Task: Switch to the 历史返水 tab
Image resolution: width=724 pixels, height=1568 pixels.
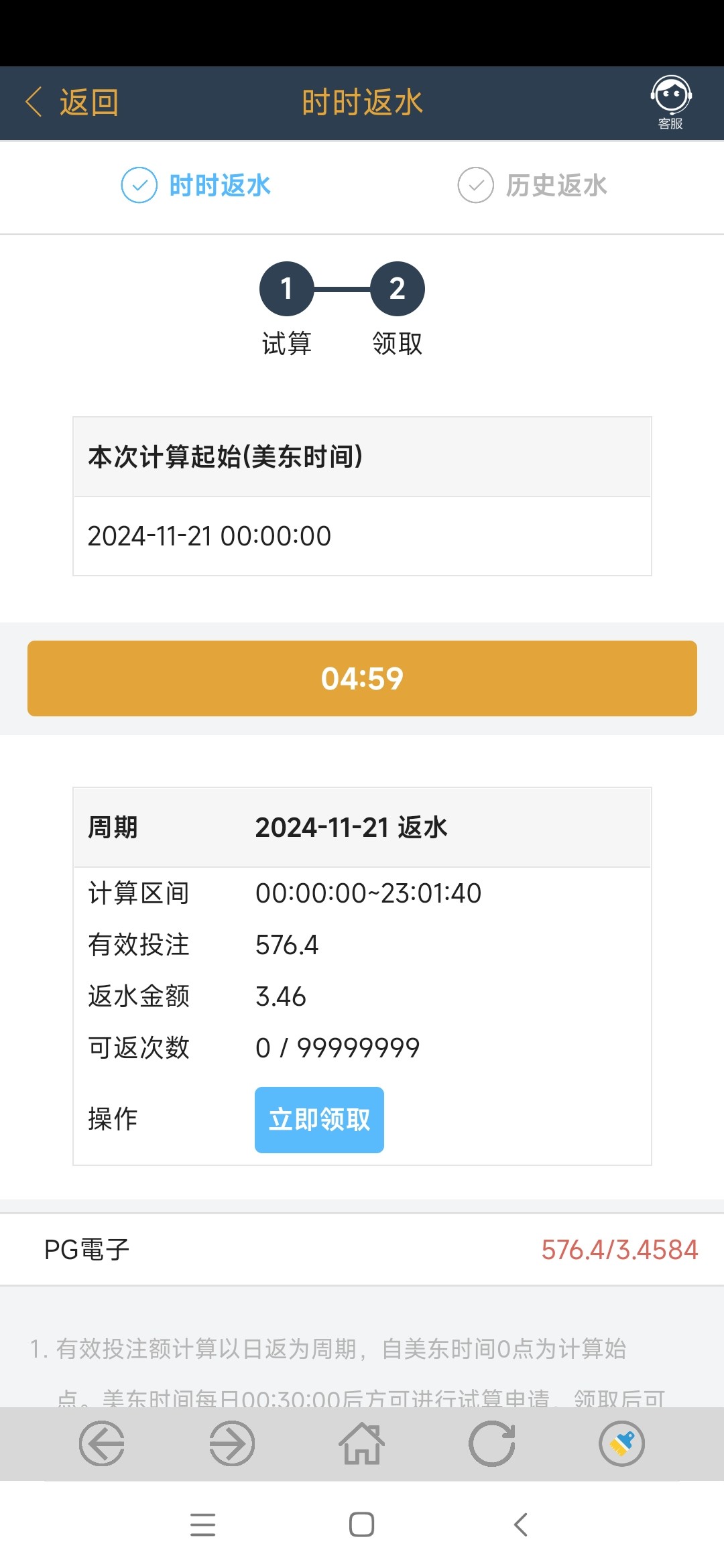Action: pos(533,186)
